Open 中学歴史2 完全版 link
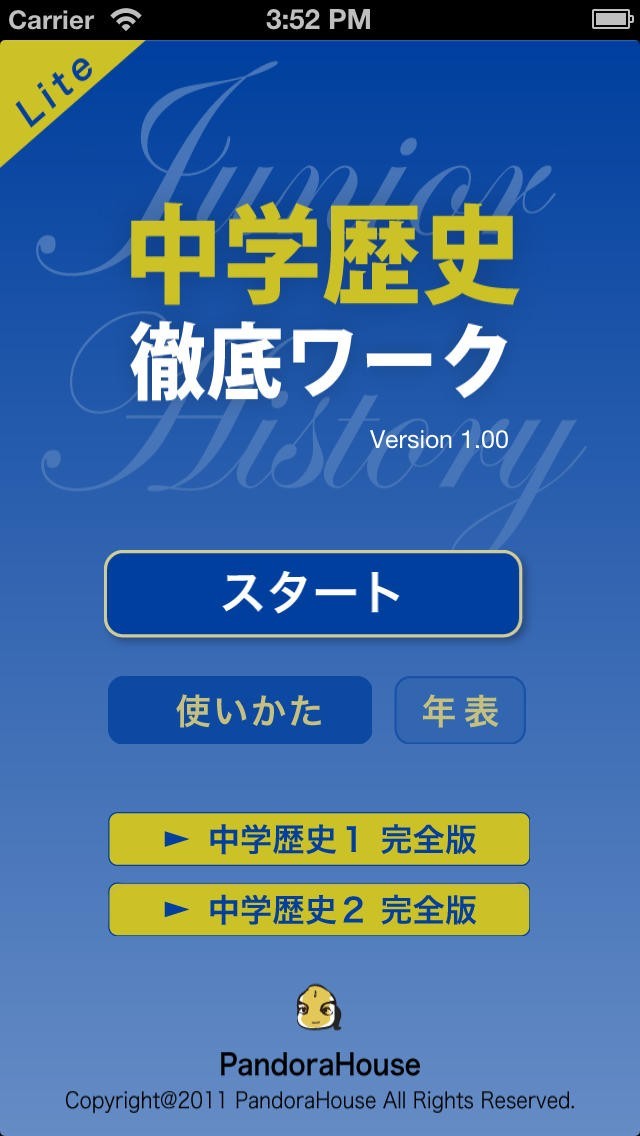This screenshot has height=1136, width=640. click(319, 909)
